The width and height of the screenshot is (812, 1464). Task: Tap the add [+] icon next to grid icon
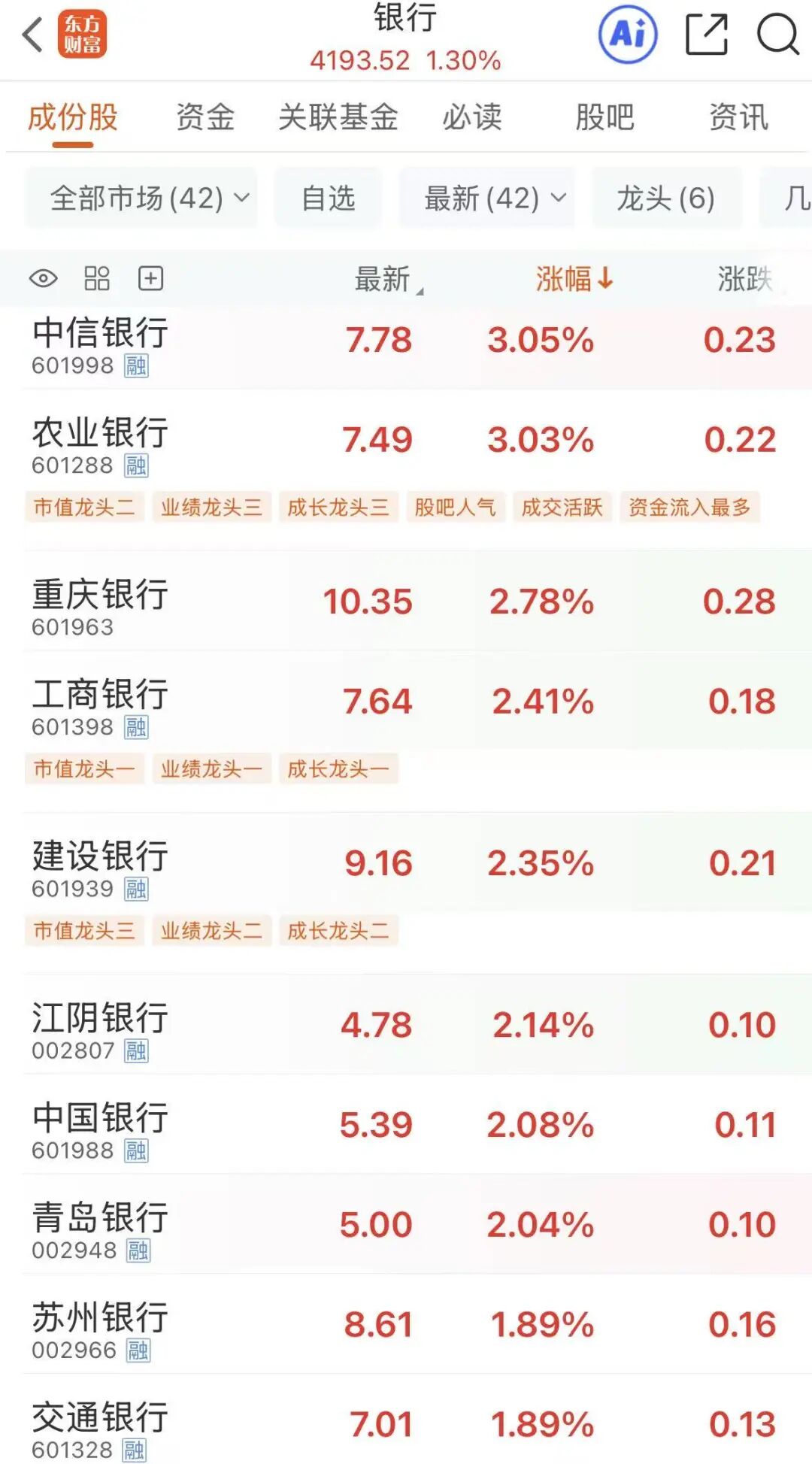click(x=150, y=278)
